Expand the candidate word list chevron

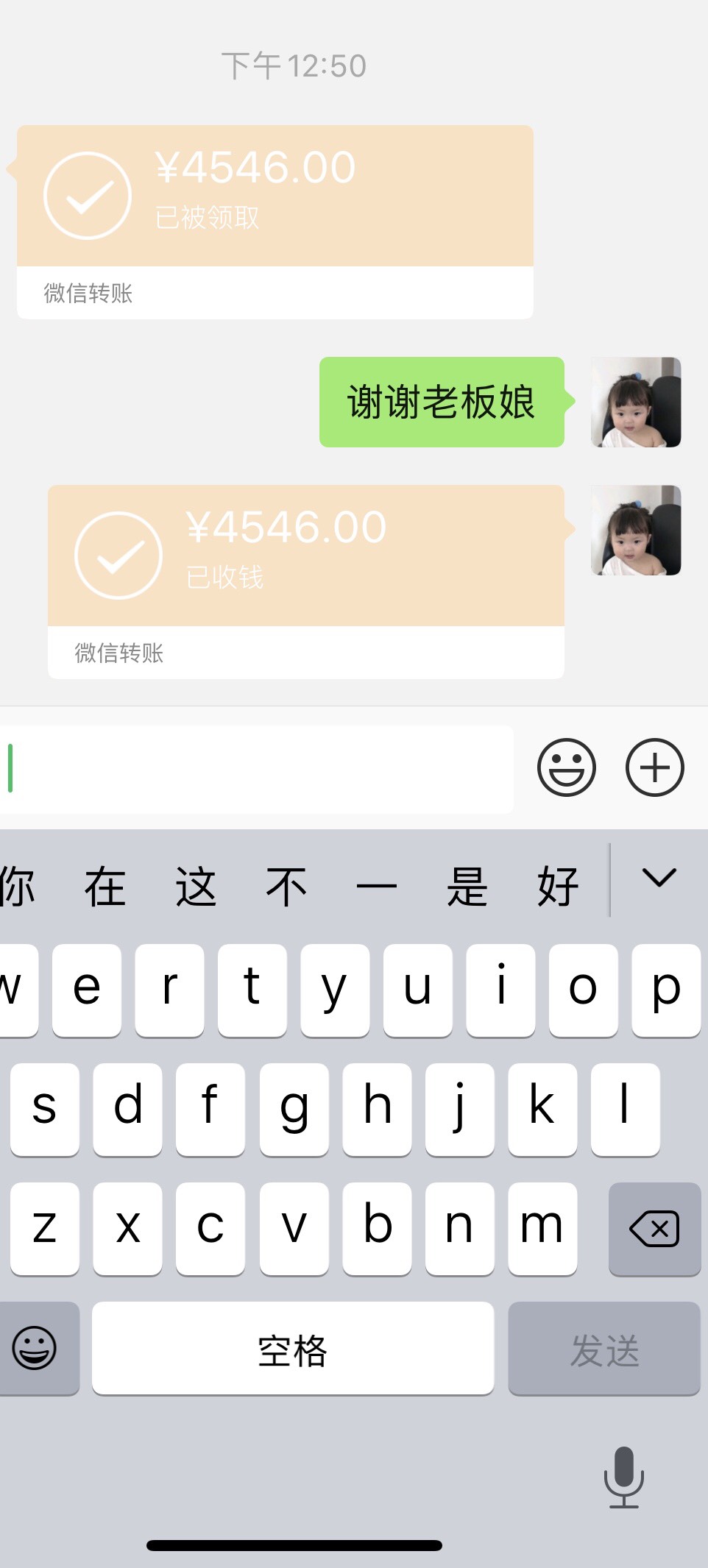tap(659, 879)
